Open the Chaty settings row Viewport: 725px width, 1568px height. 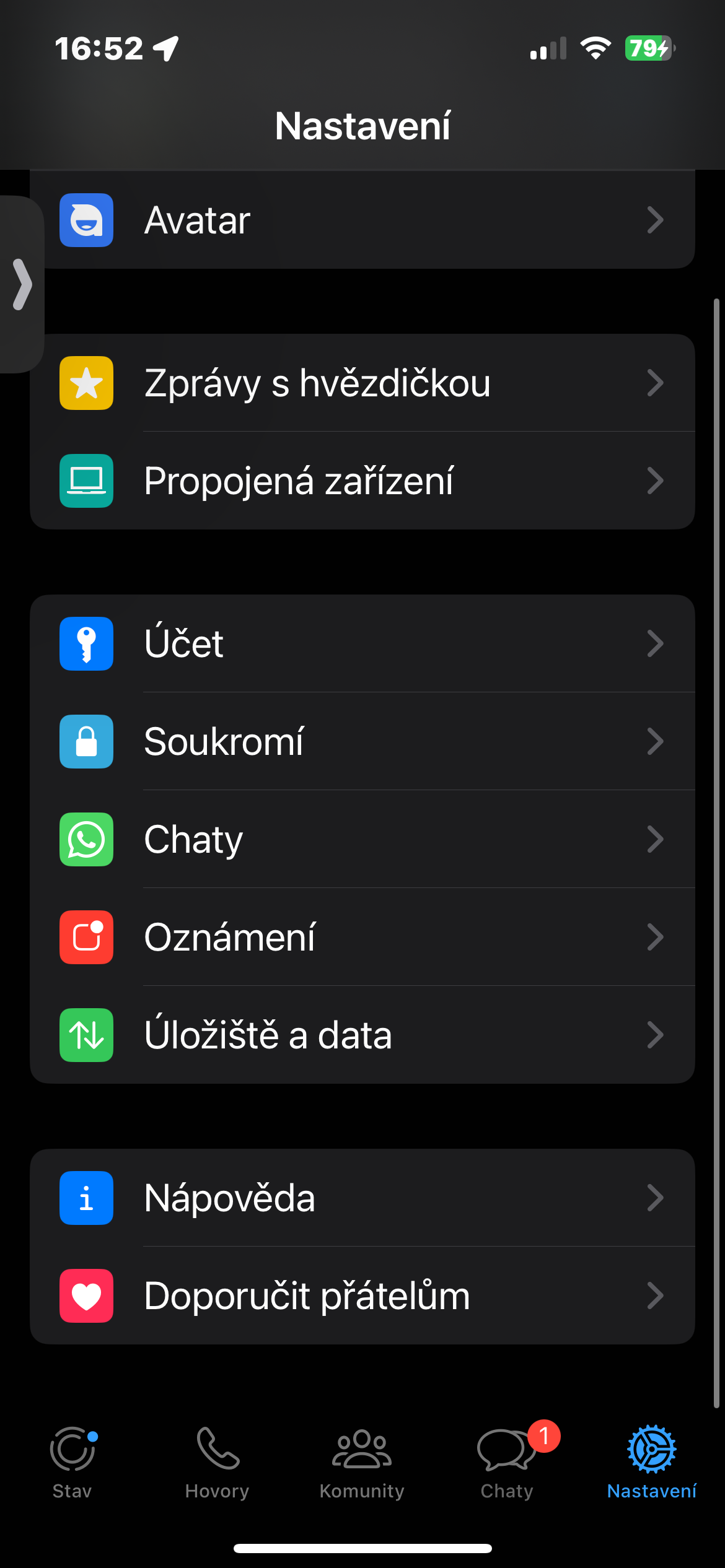362,839
